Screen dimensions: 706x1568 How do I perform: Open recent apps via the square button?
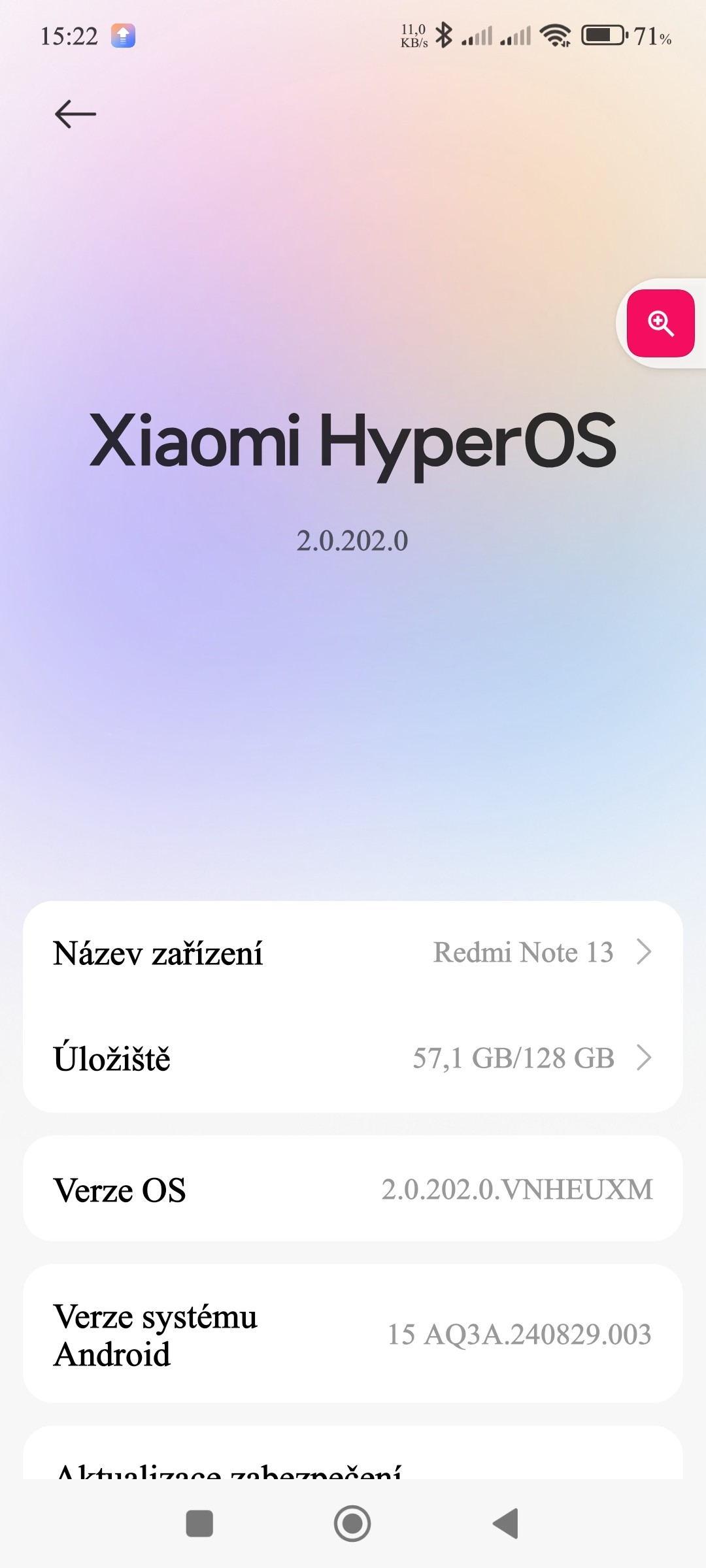pos(199,1524)
